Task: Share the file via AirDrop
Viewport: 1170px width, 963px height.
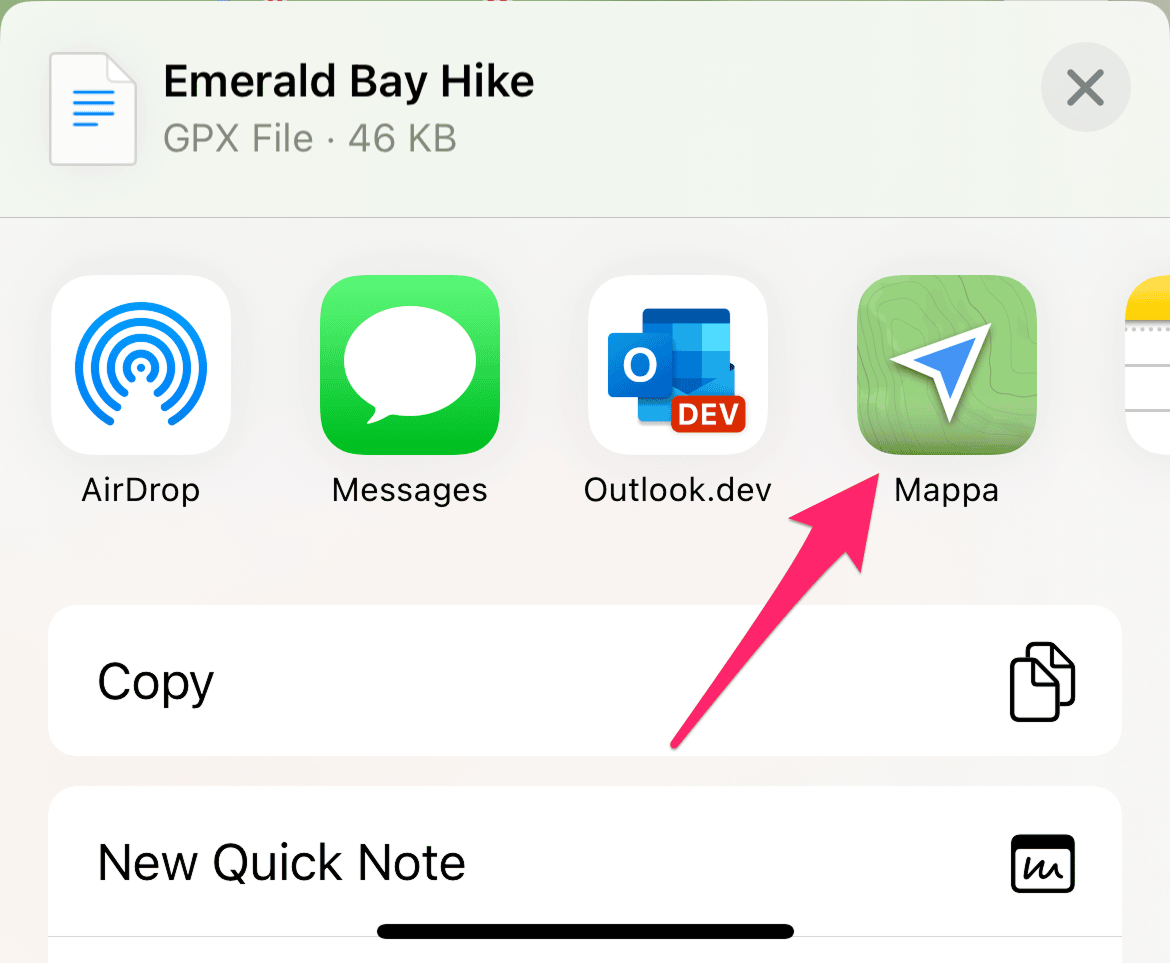Action: 141,366
